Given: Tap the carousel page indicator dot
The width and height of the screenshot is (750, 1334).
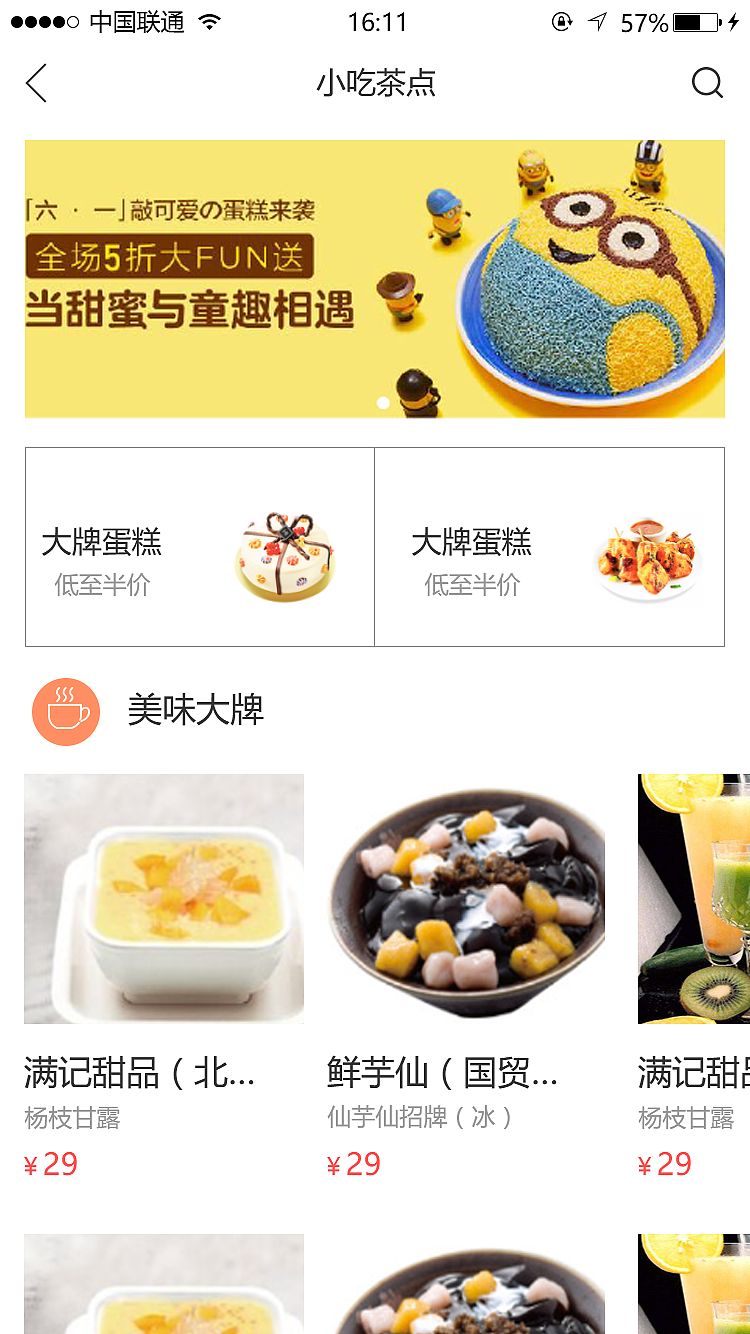Looking at the screenshot, I should 383,402.
